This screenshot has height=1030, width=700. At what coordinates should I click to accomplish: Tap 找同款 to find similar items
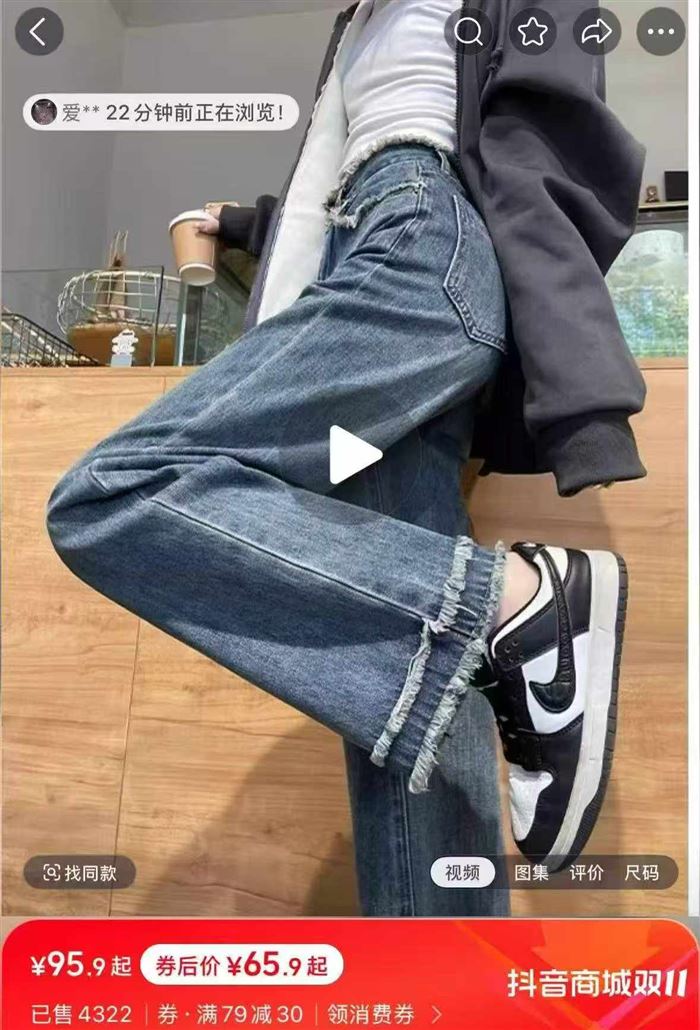(80, 873)
